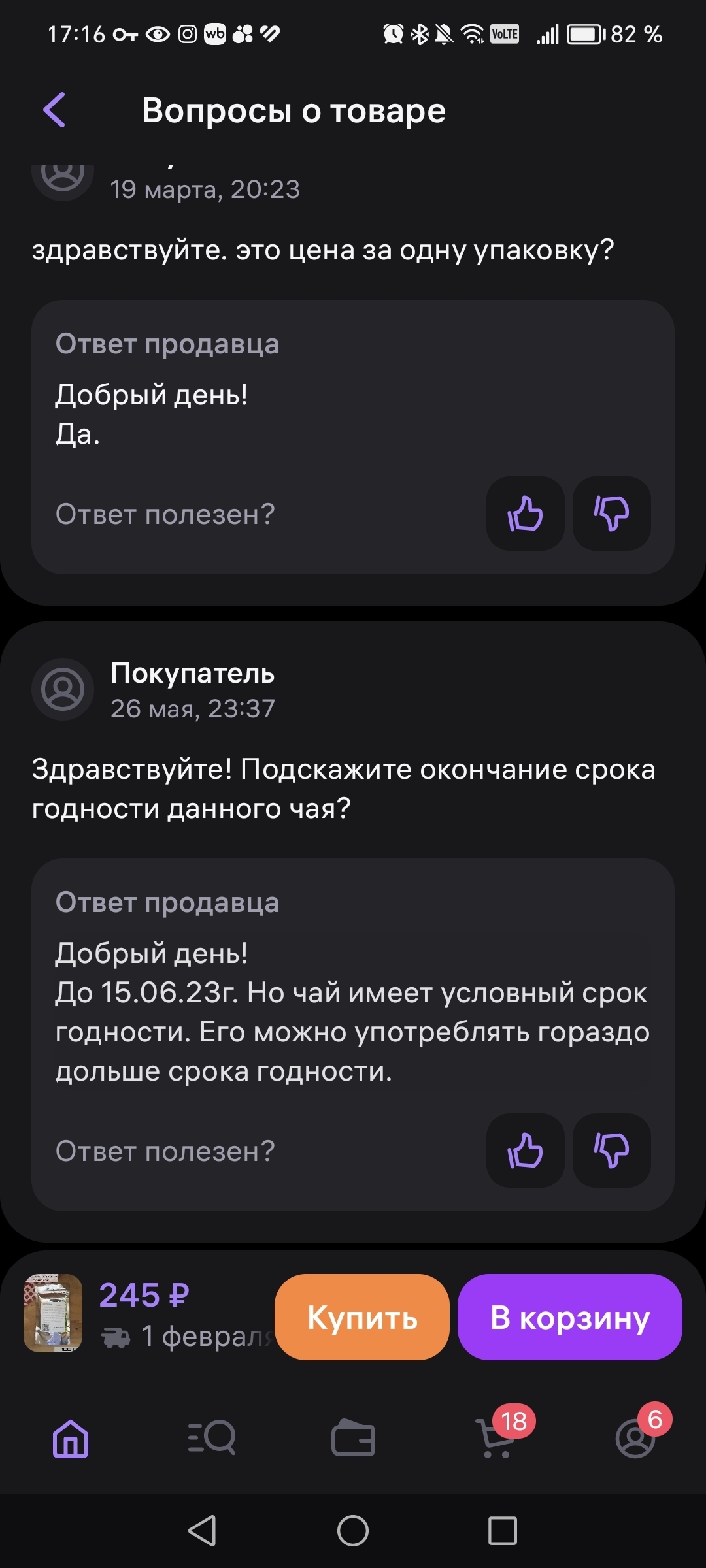Viewport: 706px width, 1568px height.
Task: Open the system recent apps view
Action: [502, 1531]
